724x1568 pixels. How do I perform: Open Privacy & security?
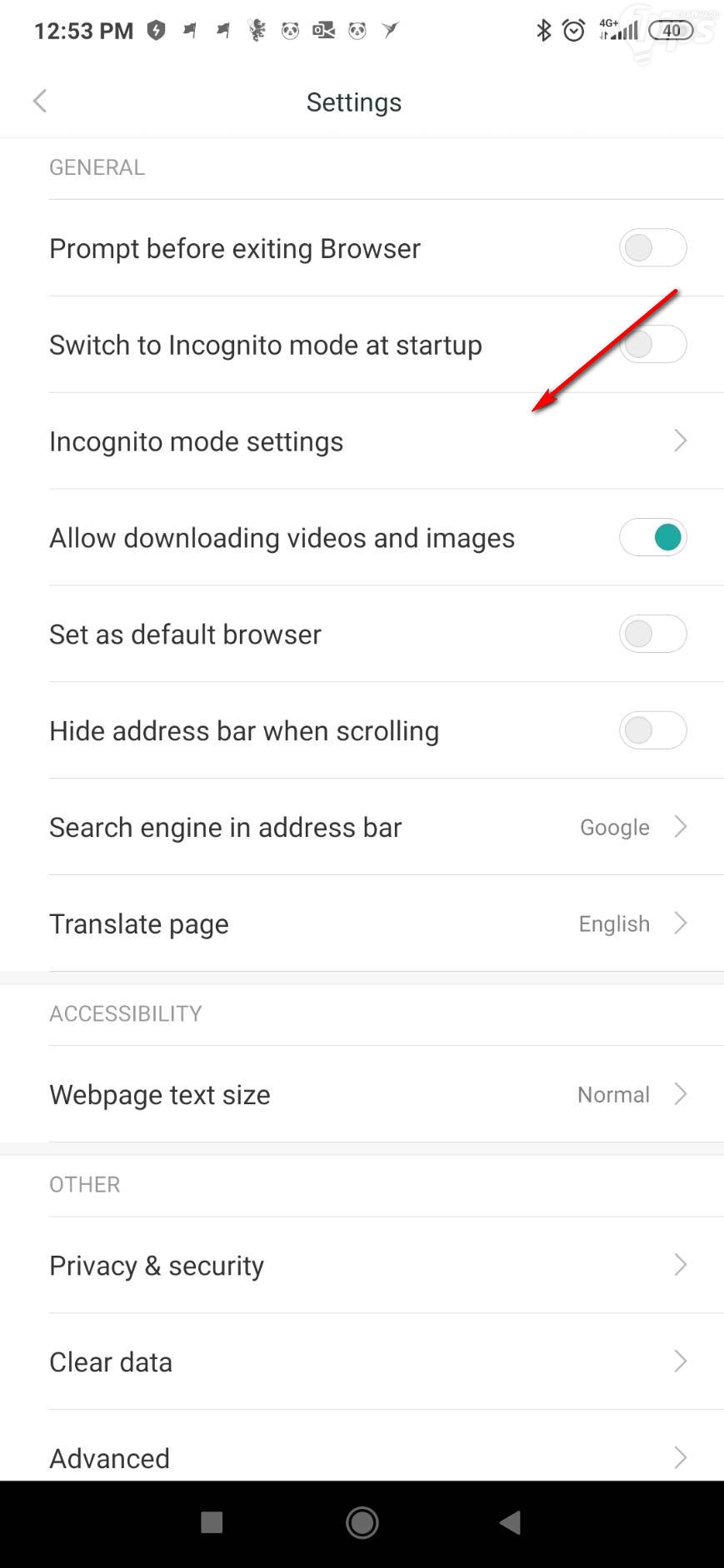point(367,1266)
